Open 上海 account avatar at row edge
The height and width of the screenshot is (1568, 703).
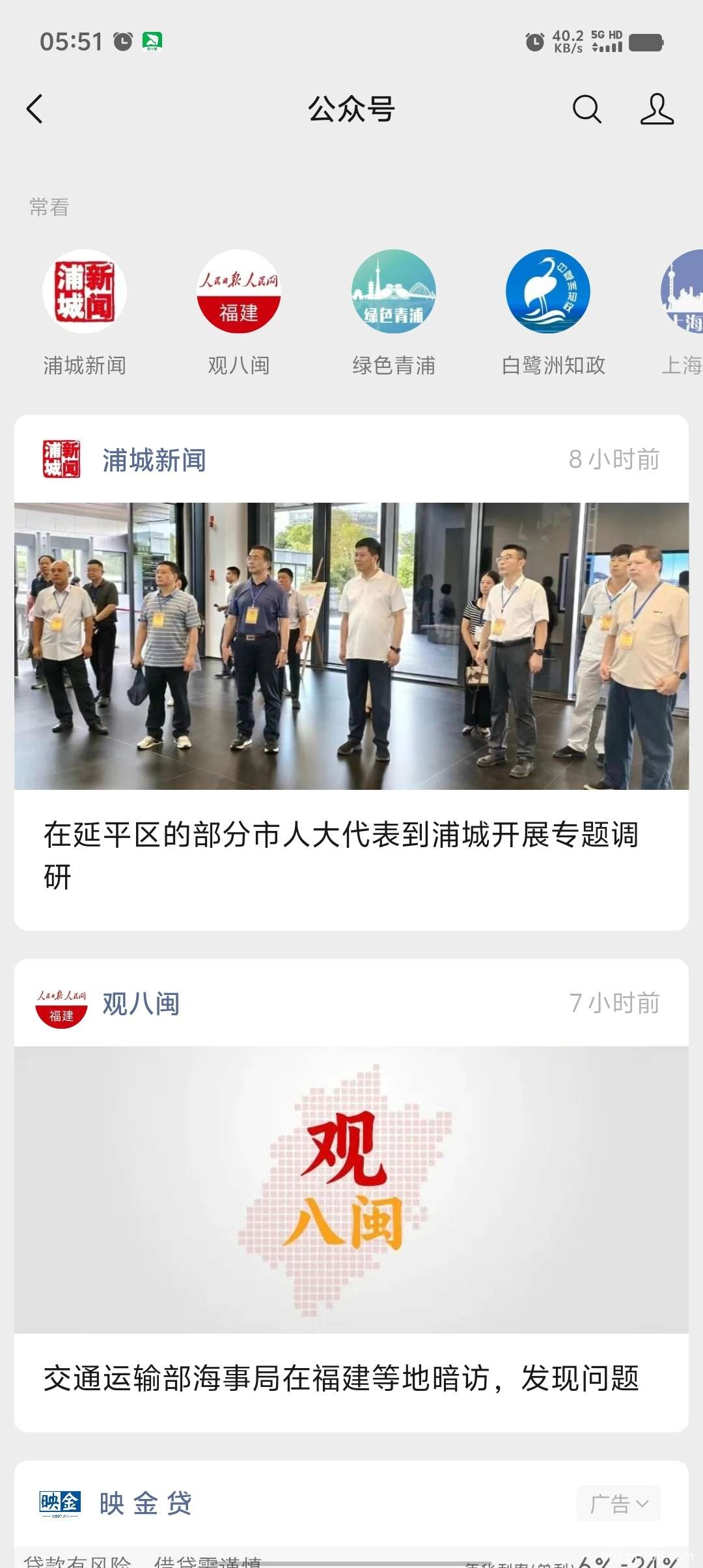click(x=683, y=292)
